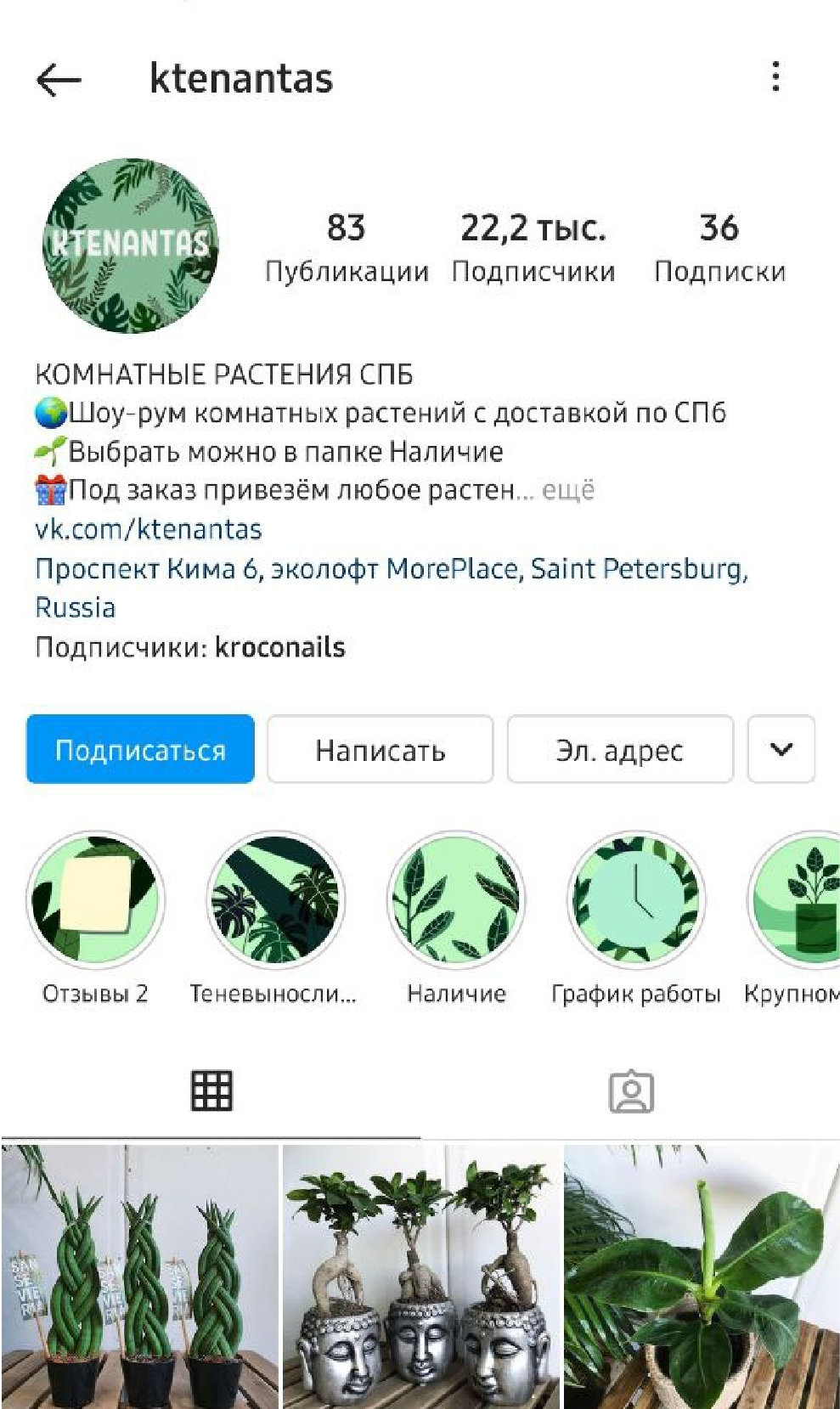Tap the Эл. адрес button

tap(620, 749)
